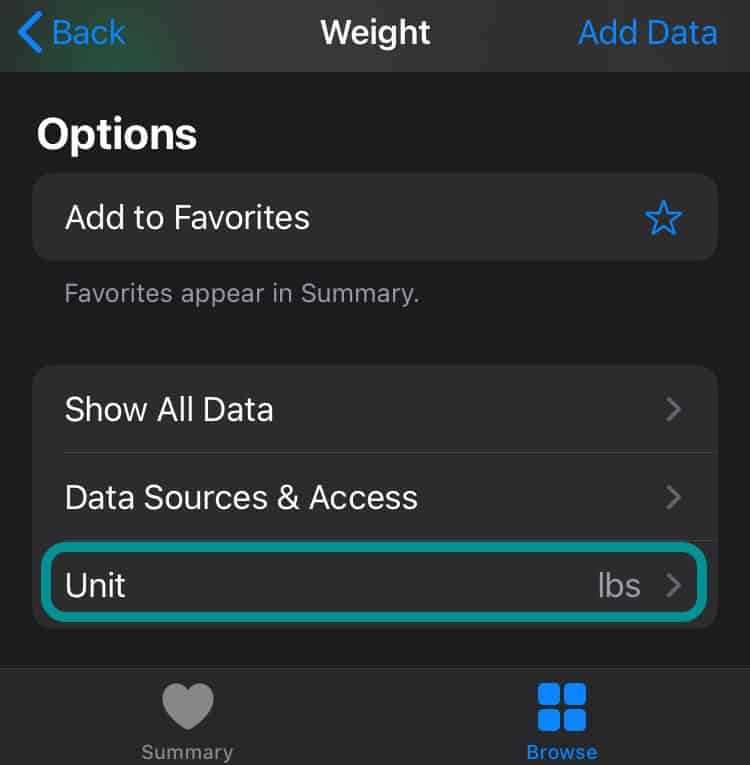The image size is (750, 765).
Task: Select the Browse tab
Action: coord(561,722)
